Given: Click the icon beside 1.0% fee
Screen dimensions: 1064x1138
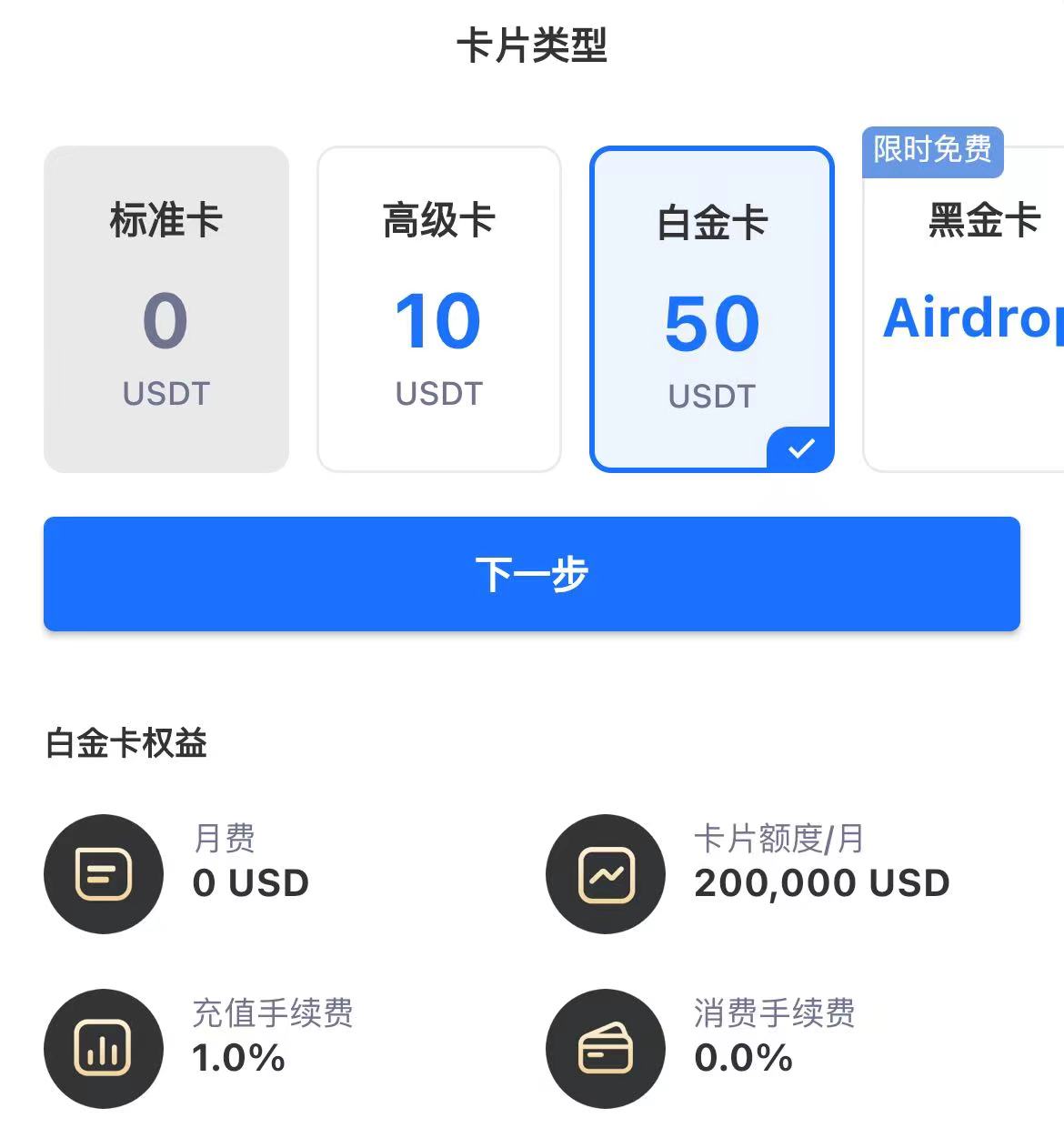Looking at the screenshot, I should [103, 1048].
